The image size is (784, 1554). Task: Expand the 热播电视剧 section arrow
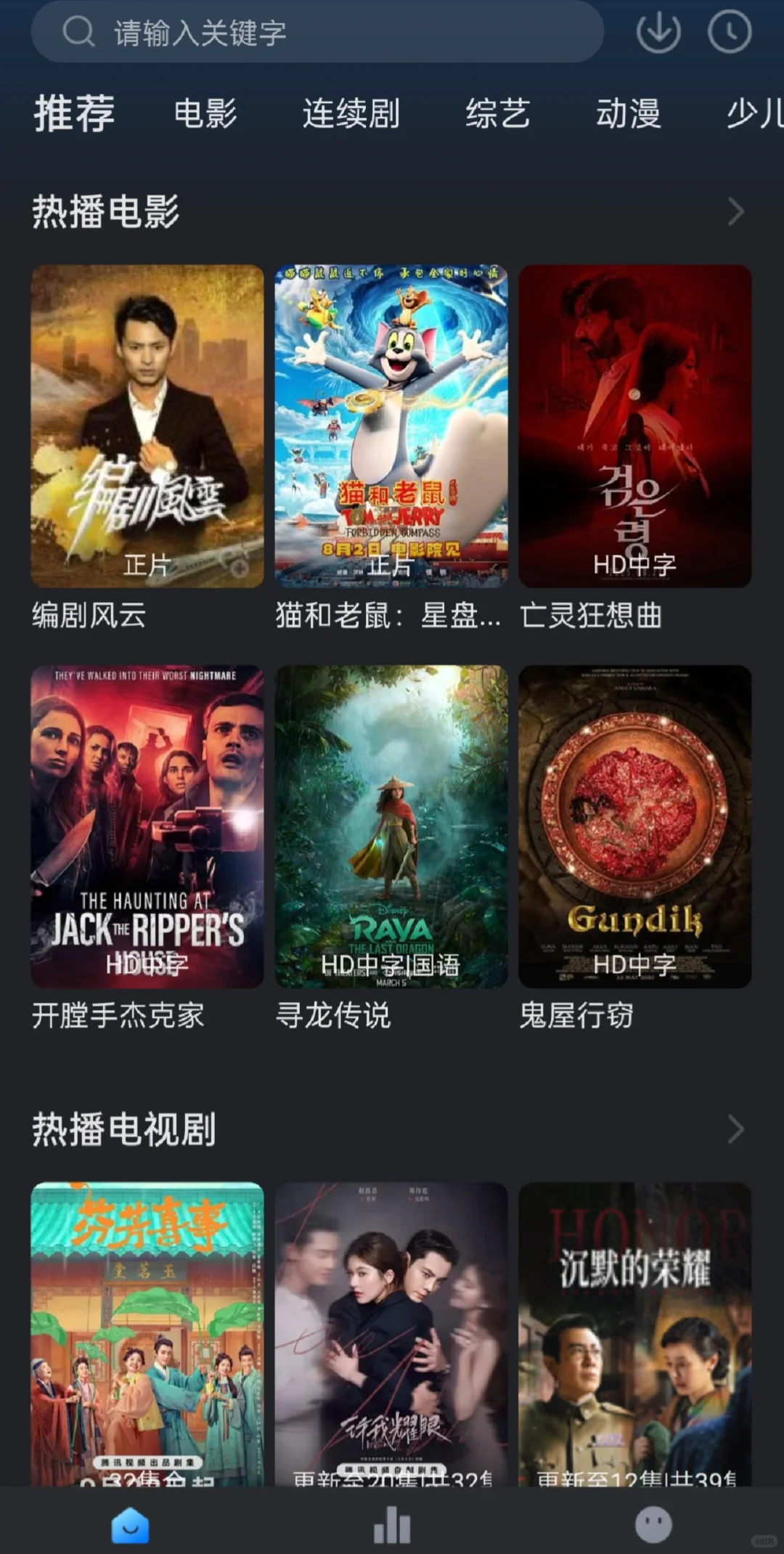735,1129
